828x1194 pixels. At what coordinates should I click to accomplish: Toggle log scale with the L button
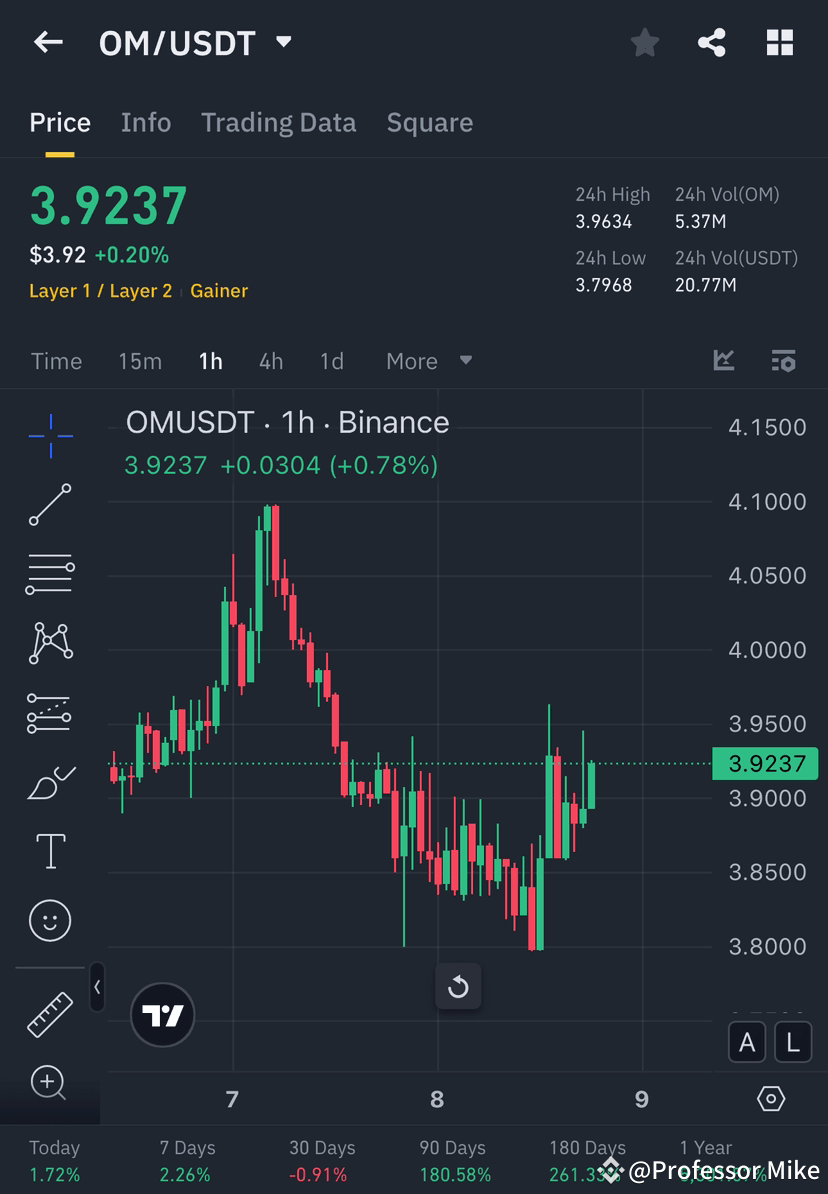pyautogui.click(x=792, y=1042)
